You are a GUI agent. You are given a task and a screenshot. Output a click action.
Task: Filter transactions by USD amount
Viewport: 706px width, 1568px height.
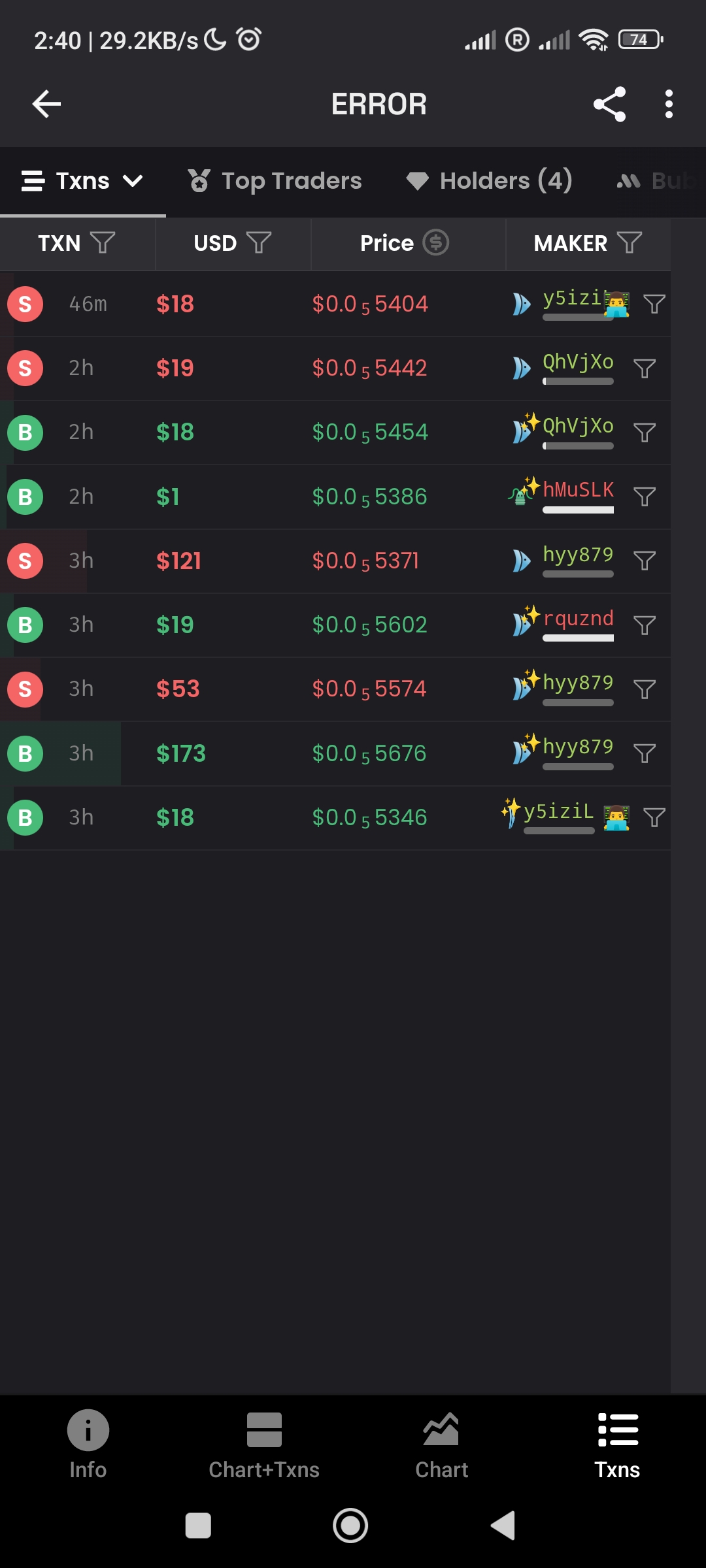tap(259, 243)
